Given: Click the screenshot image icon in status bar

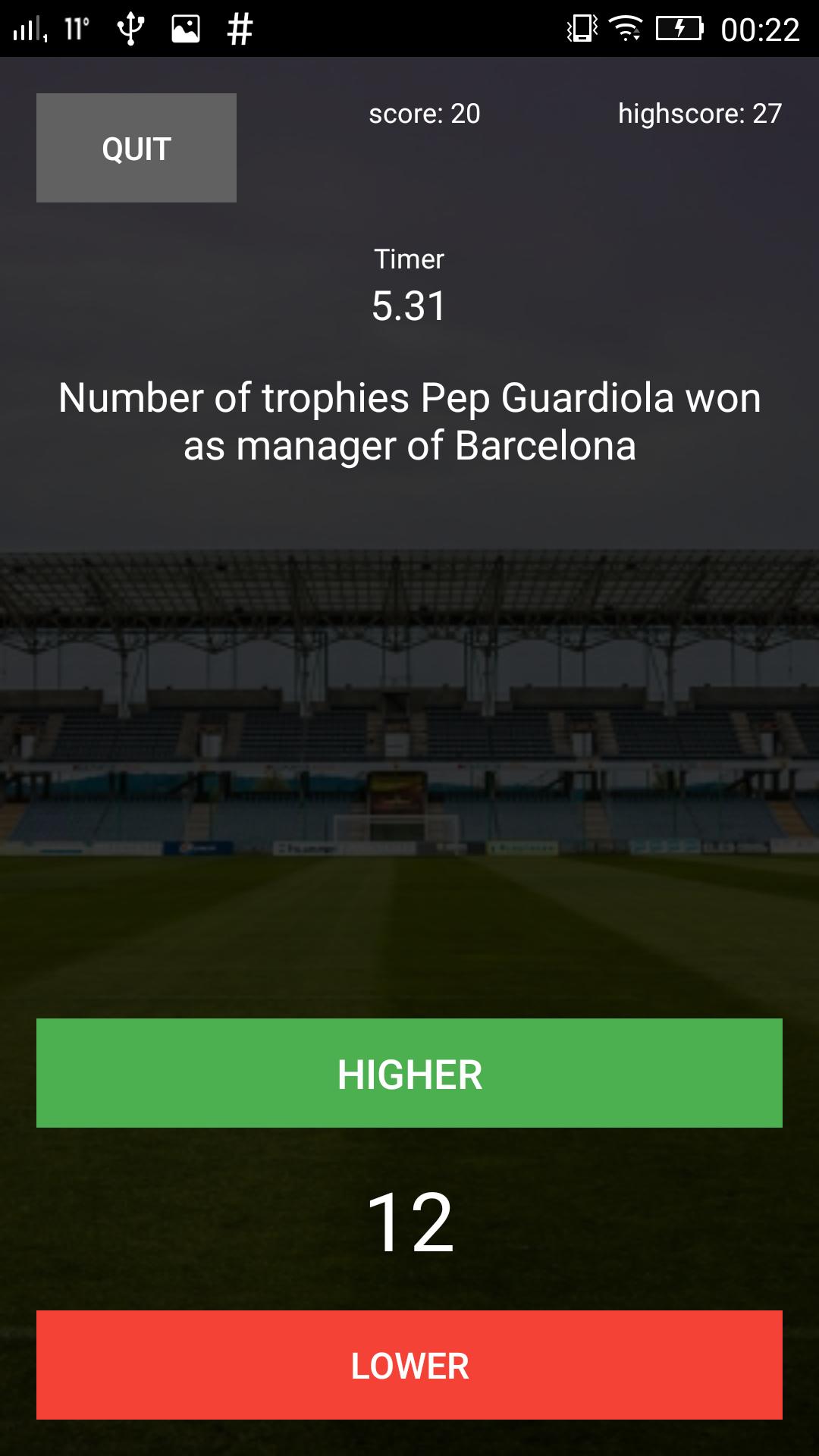Looking at the screenshot, I should (186, 27).
